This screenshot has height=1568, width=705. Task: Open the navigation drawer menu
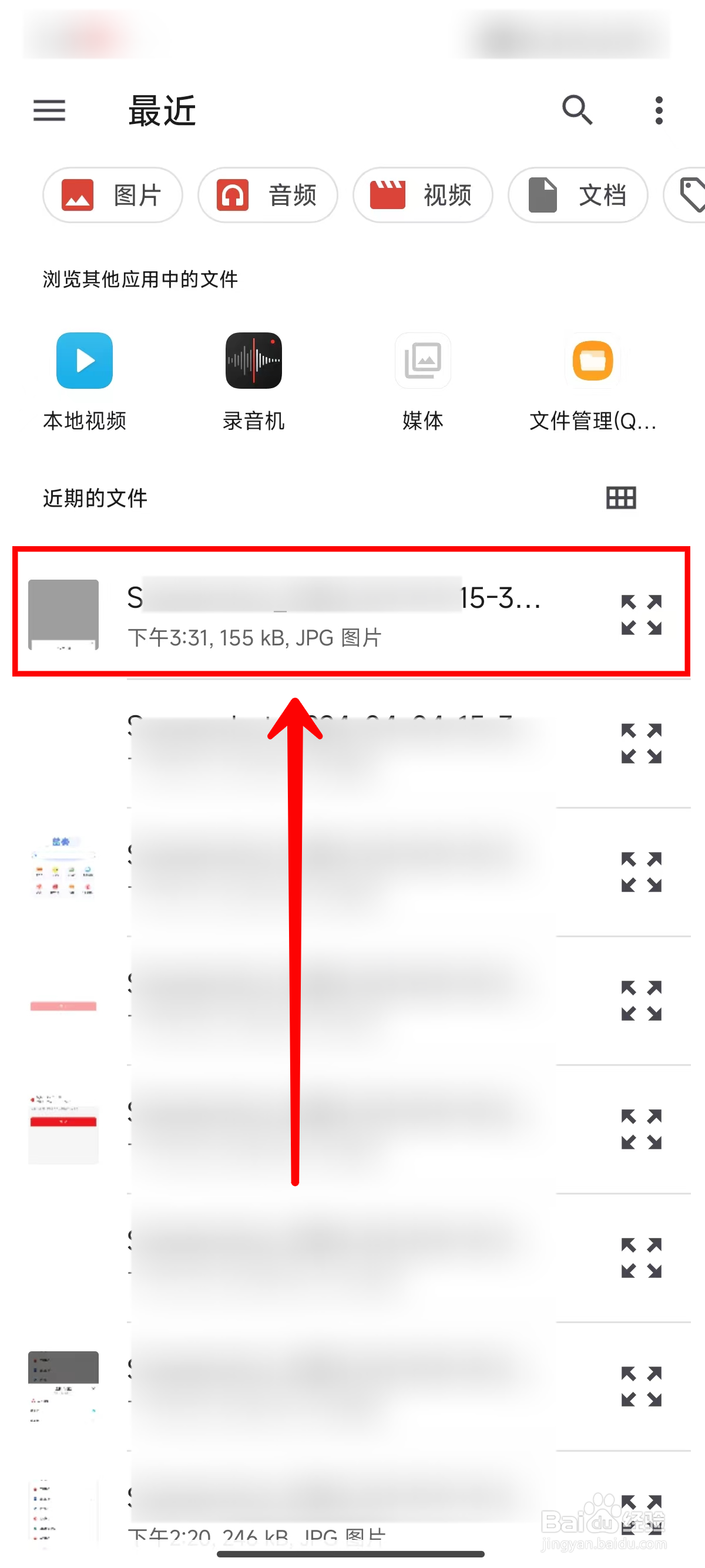point(49,112)
